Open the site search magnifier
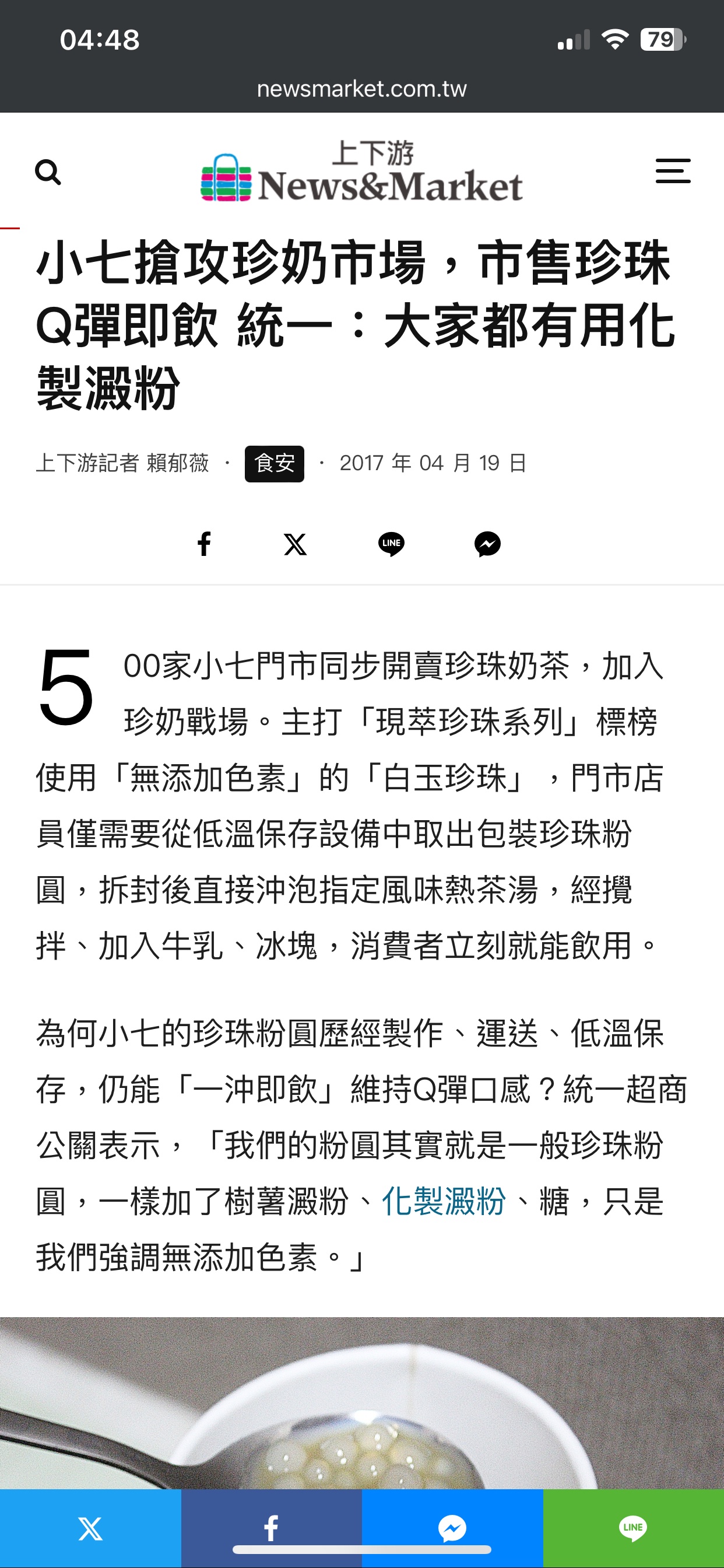Screen dimensions: 724x1568 [x=48, y=172]
